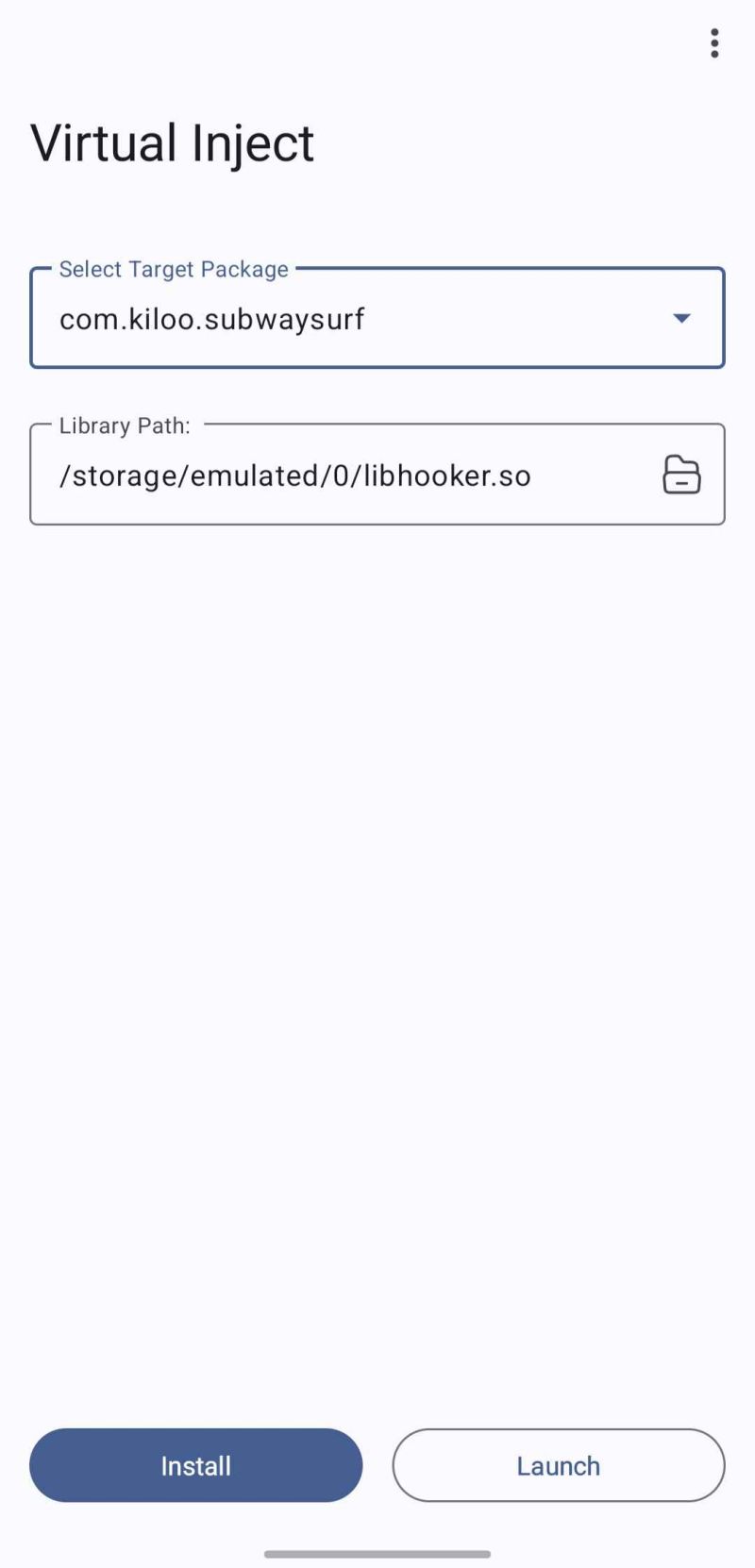Tap the Install button
The height and width of the screenshot is (1568, 755).
[195, 1465]
